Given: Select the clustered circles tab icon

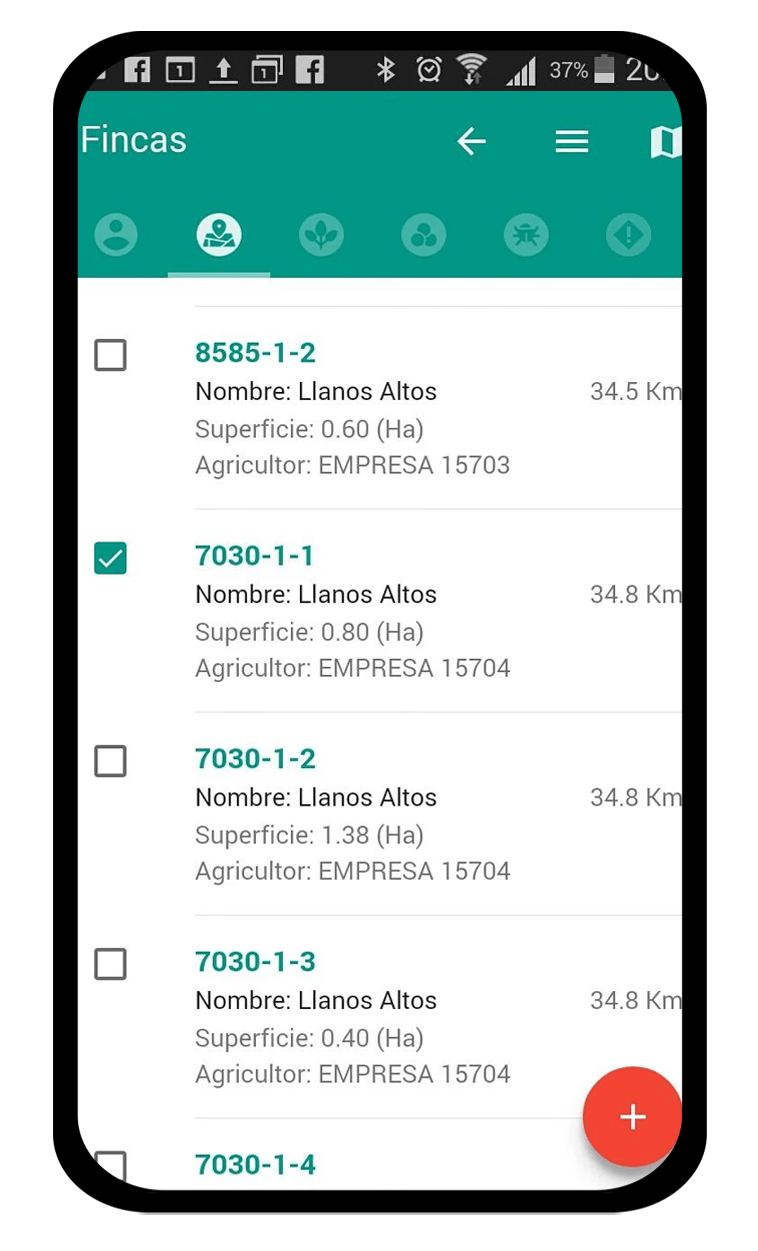Looking at the screenshot, I should coord(423,234).
